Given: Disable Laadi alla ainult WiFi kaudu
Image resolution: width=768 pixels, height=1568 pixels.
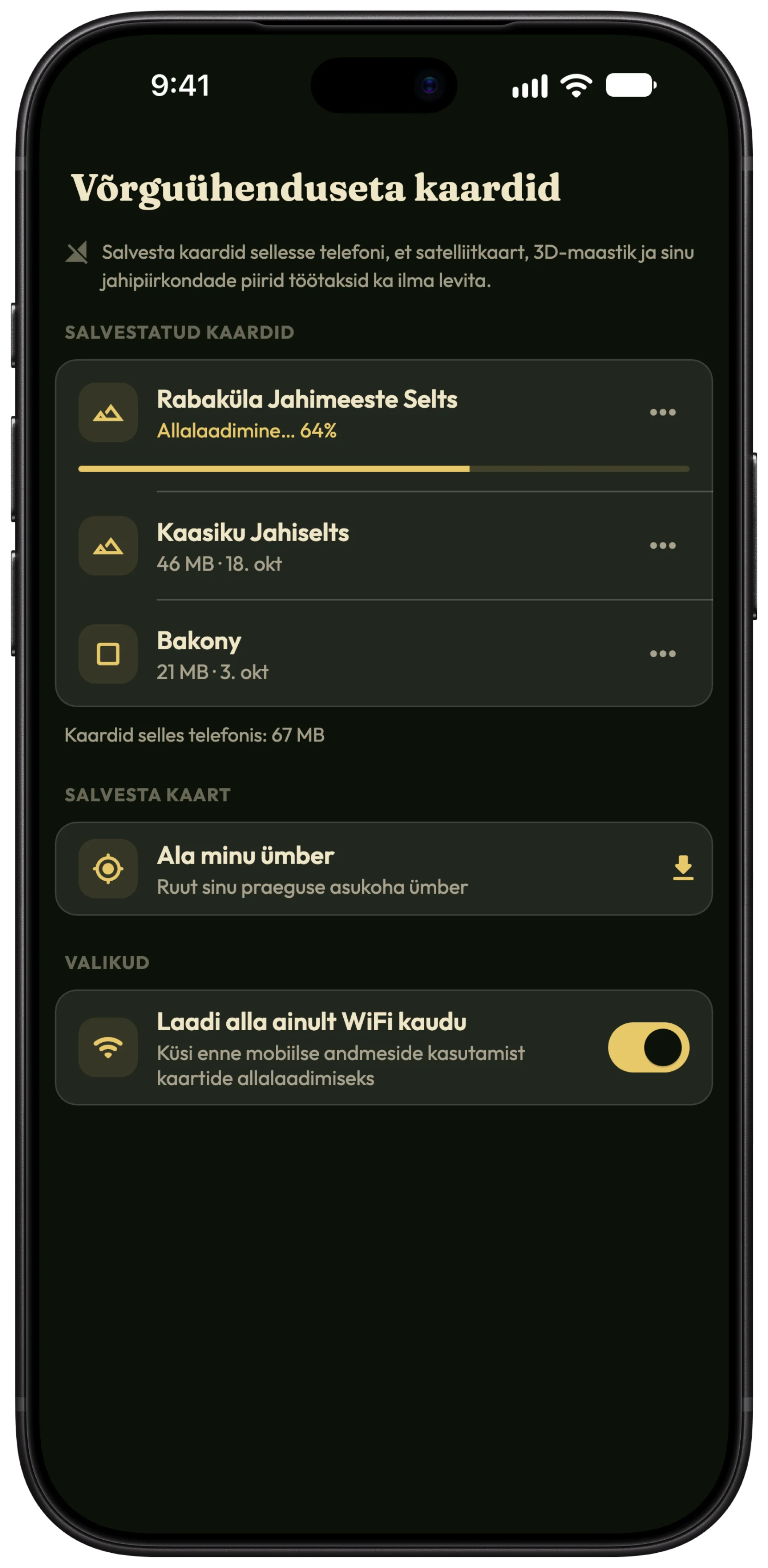Looking at the screenshot, I should [648, 1047].
